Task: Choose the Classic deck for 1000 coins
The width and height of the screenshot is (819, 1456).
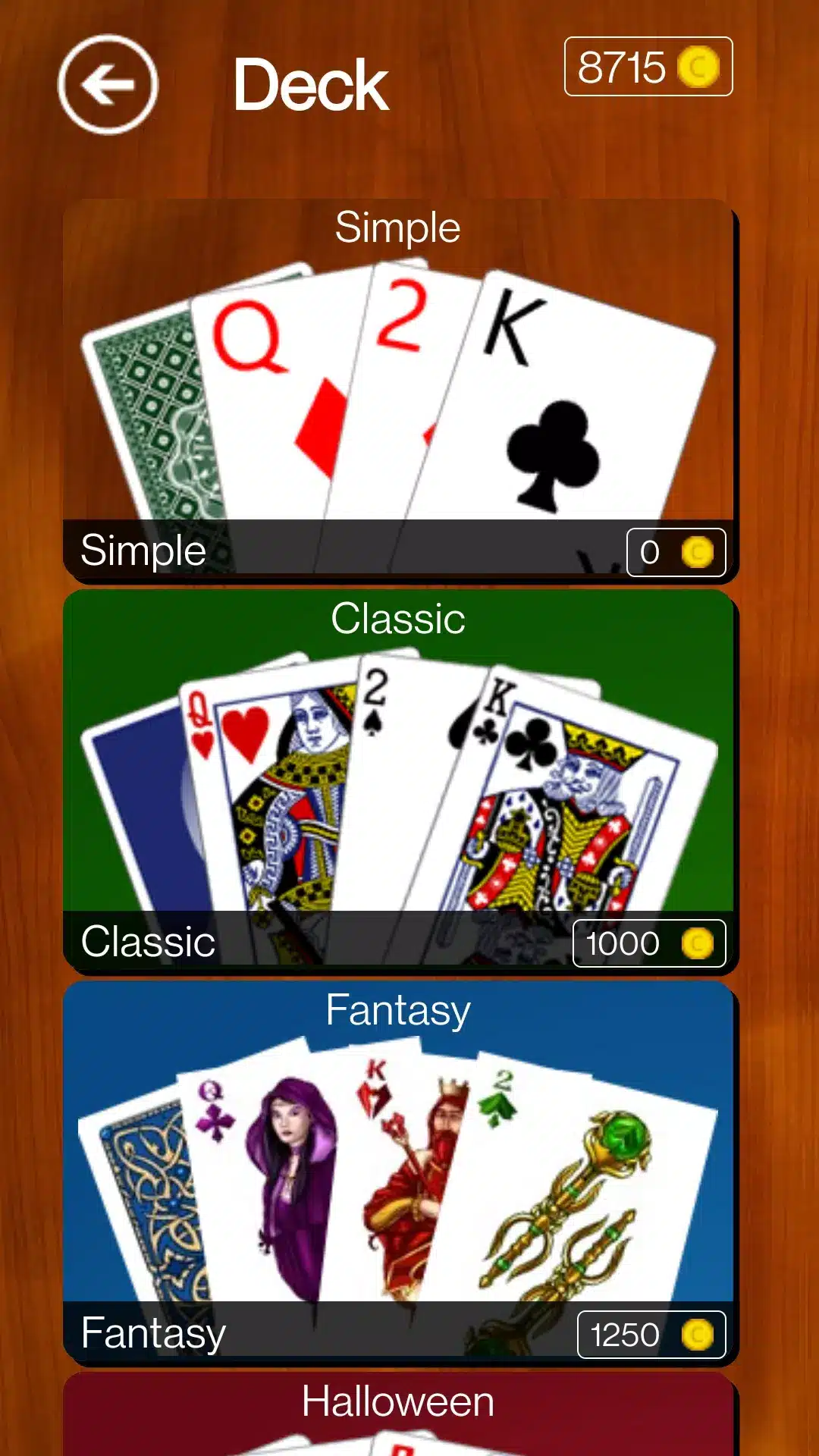Action: pyautogui.click(x=648, y=943)
